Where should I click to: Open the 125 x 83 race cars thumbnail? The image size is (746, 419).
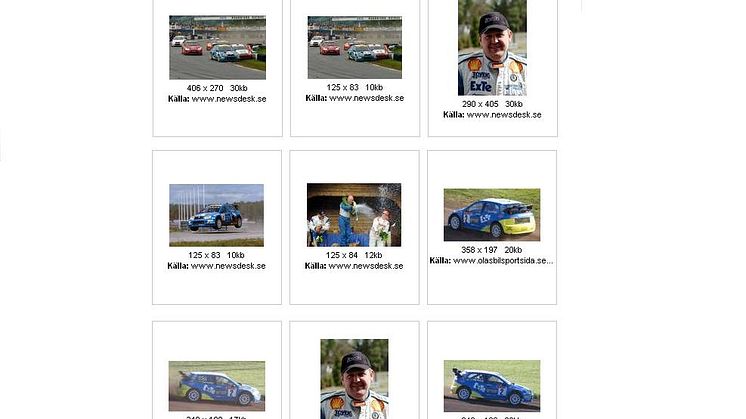coord(354,47)
